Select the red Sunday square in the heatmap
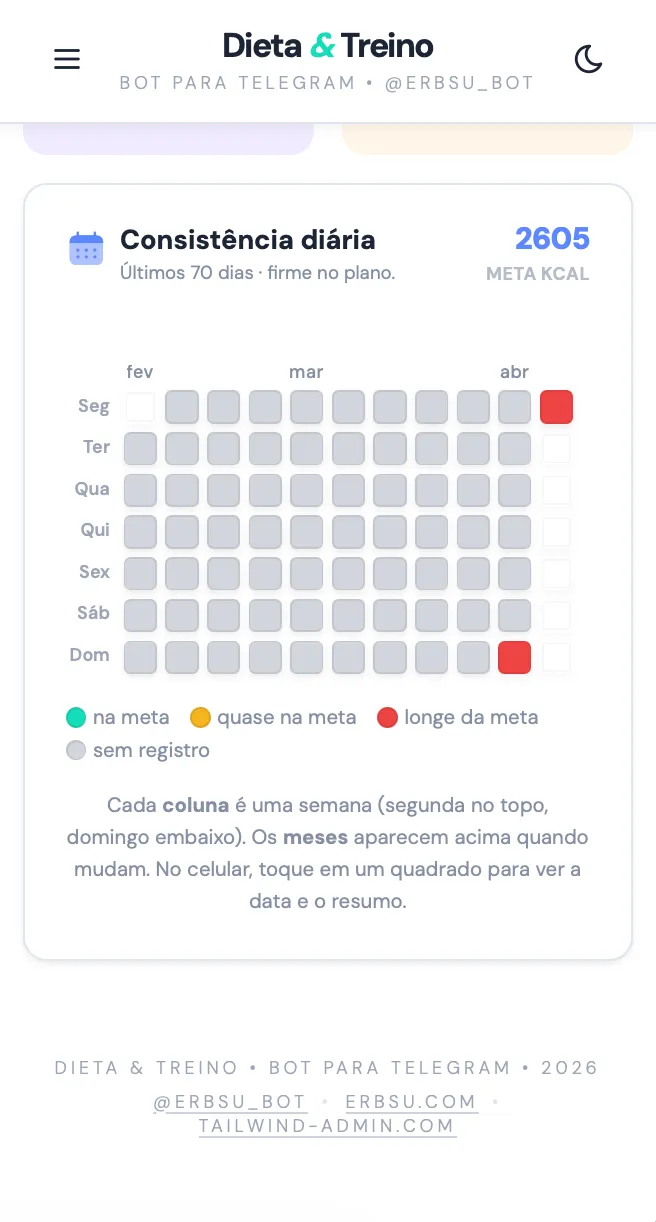This screenshot has height=1222, width=656. tap(514, 657)
